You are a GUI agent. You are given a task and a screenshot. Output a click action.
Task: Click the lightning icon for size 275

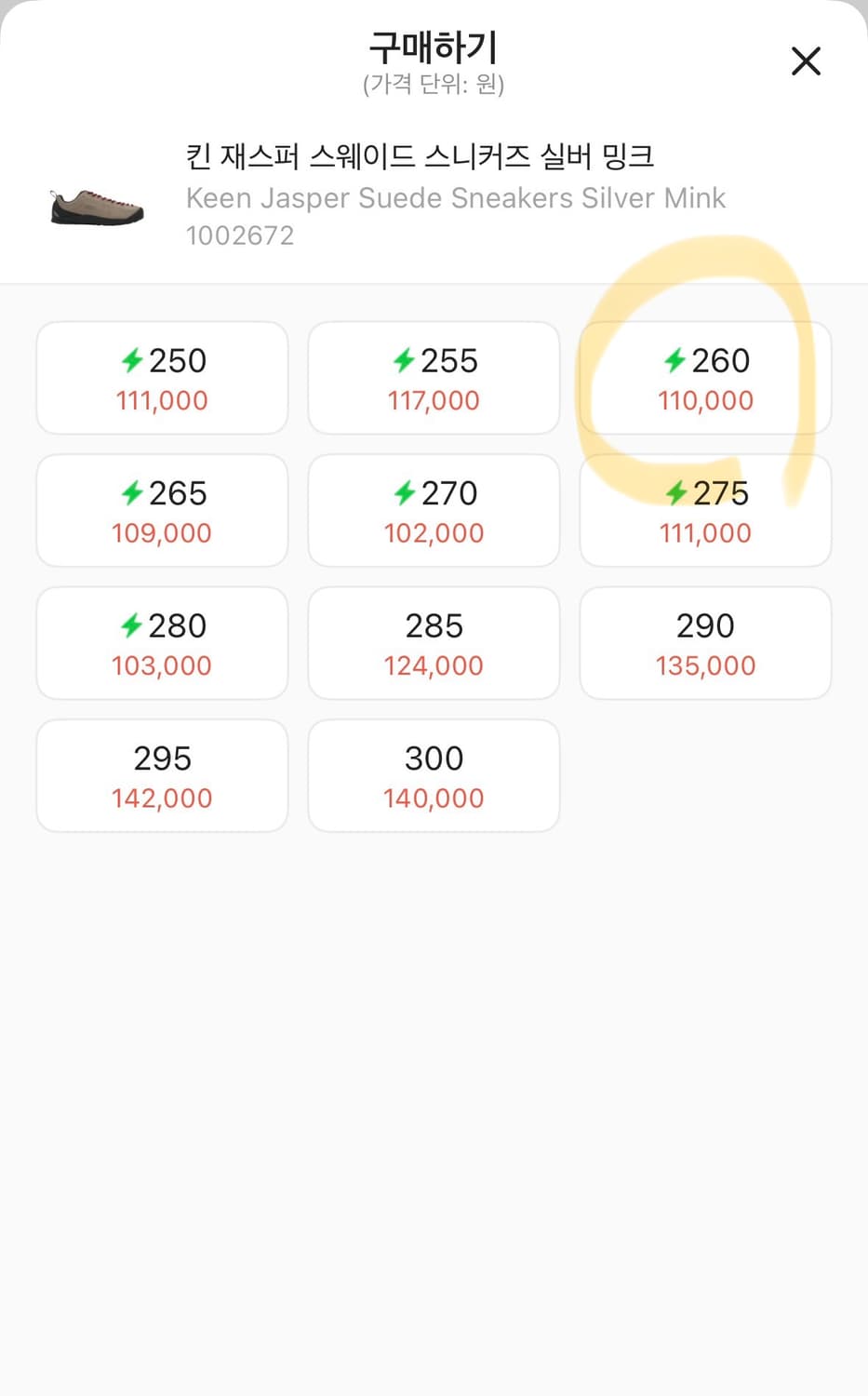click(676, 493)
